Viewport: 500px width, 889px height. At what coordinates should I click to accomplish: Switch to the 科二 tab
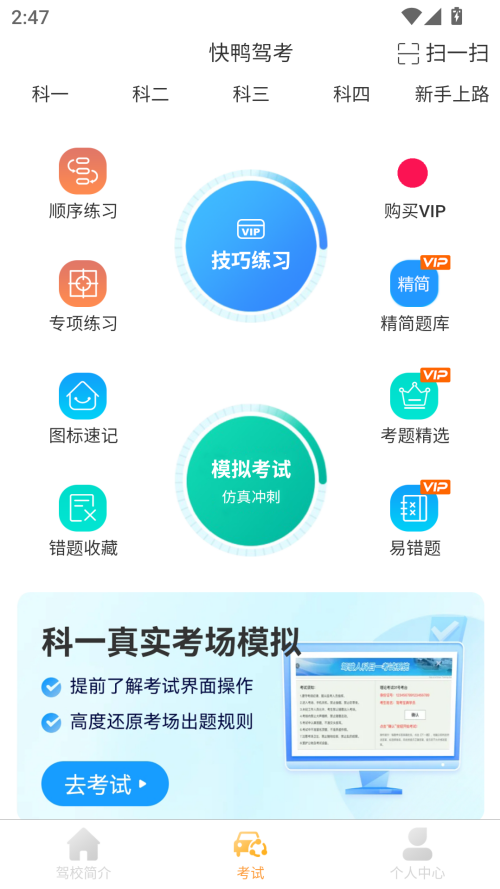[x=150, y=94]
